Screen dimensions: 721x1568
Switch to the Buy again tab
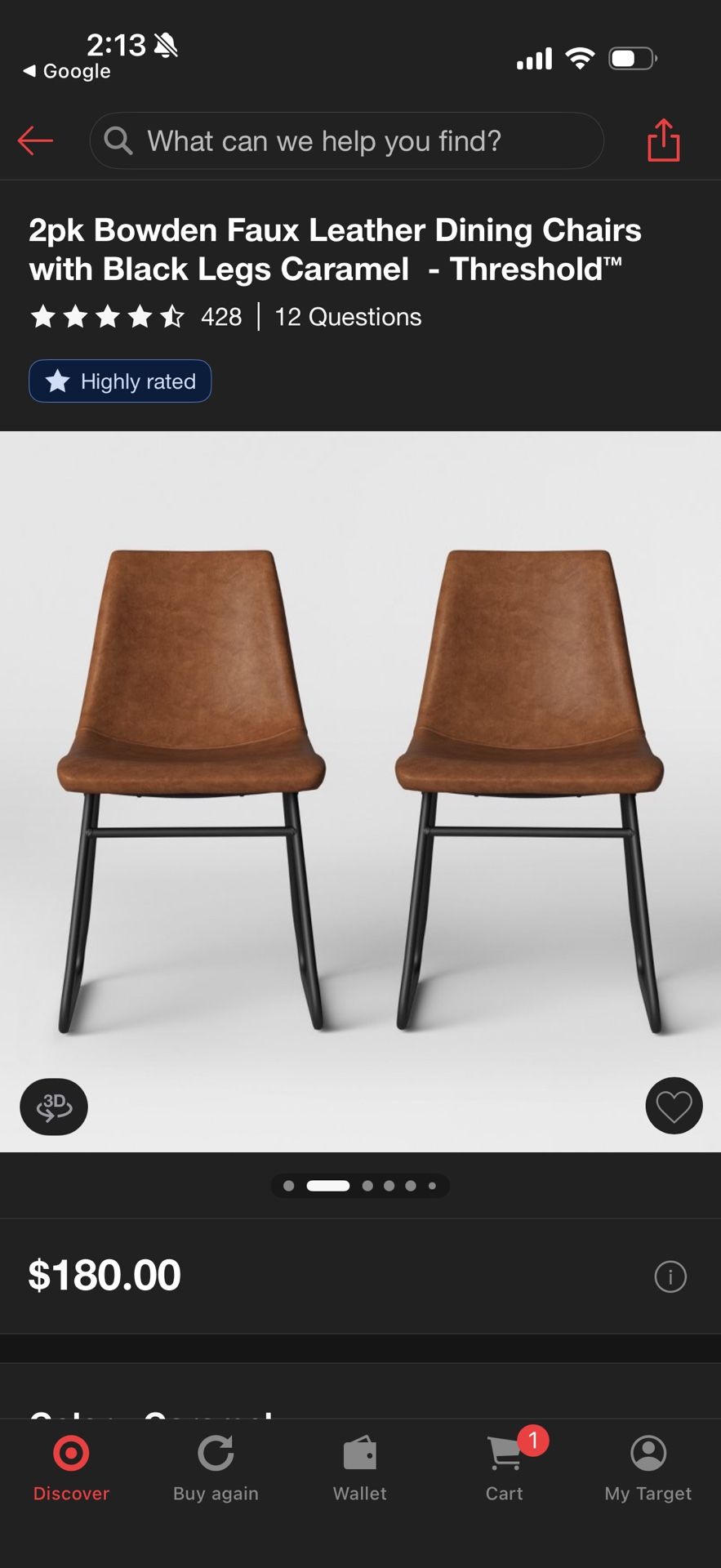coord(216,1468)
